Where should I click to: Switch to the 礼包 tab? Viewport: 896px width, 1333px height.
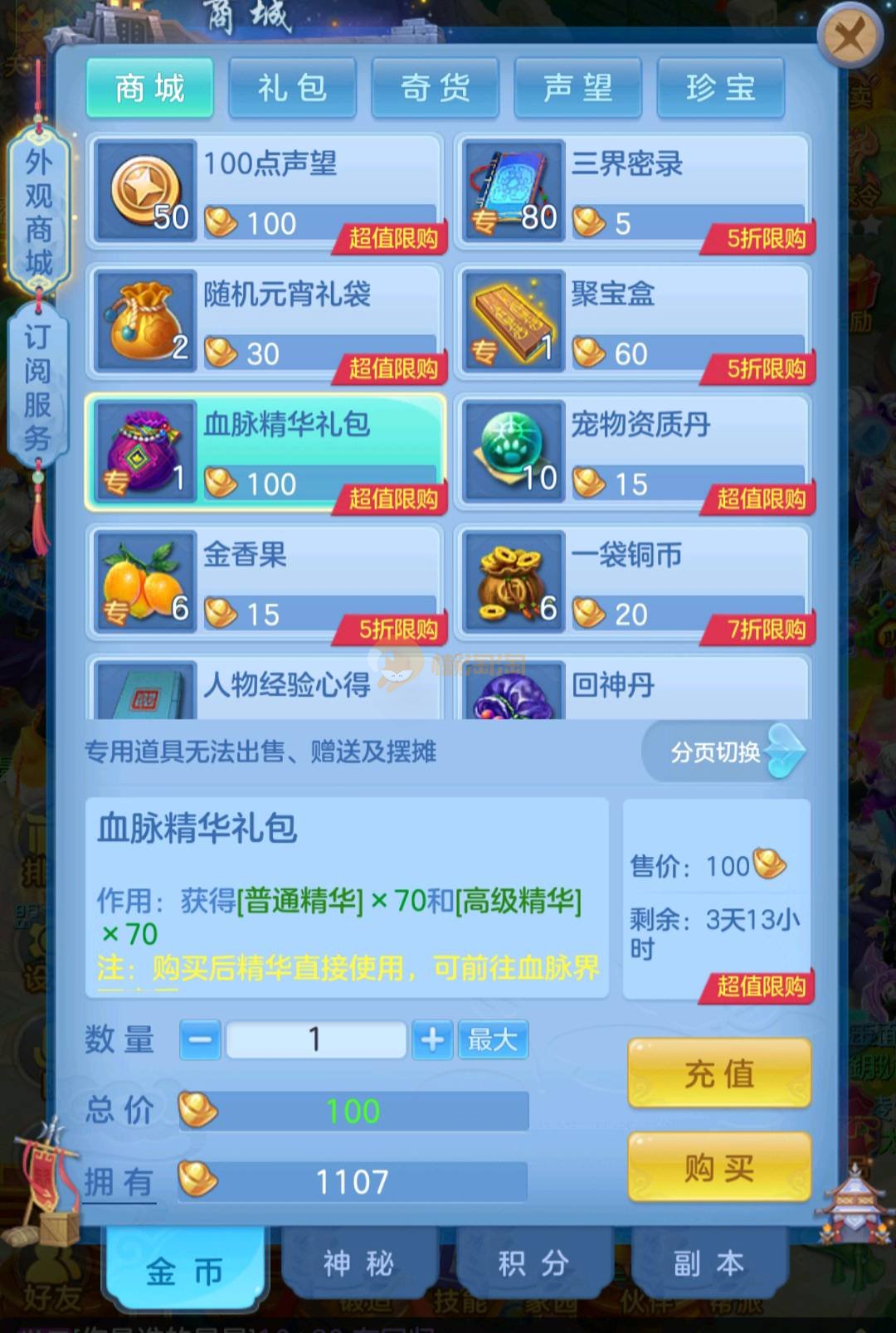coord(292,88)
